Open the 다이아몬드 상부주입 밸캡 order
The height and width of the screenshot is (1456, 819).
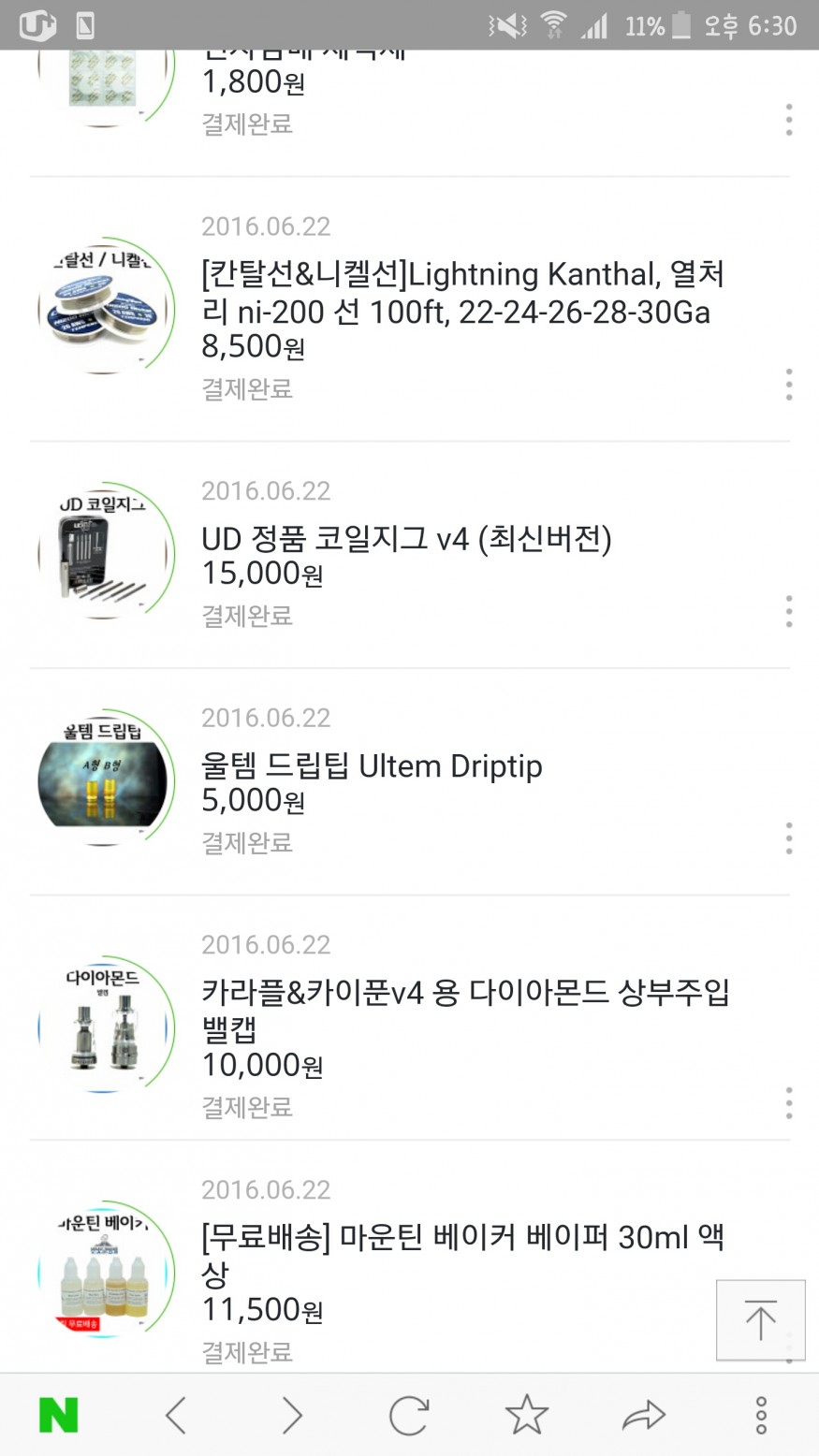(465, 1011)
